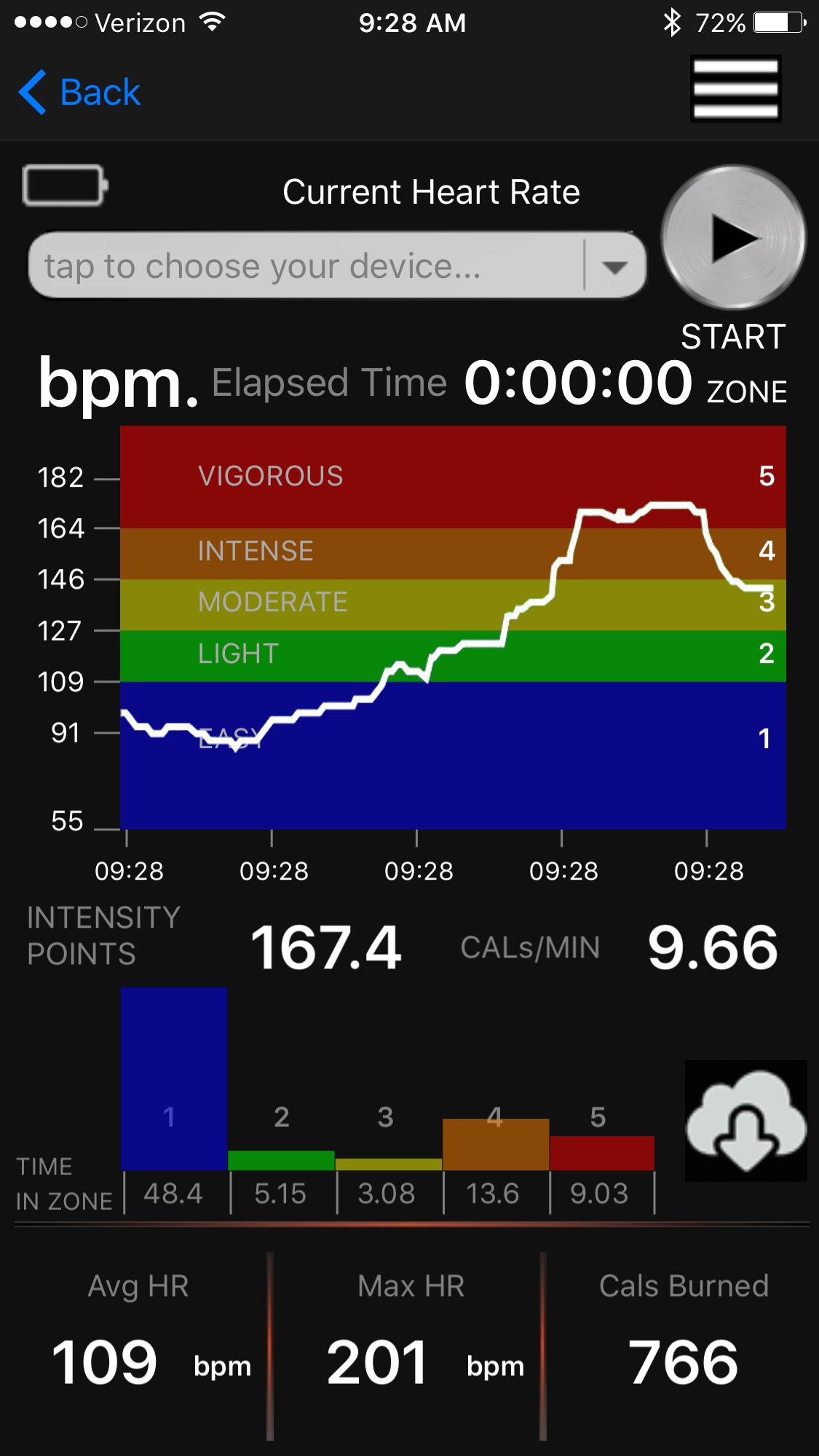This screenshot has height=1456, width=819.
Task: Tap the cloud download icon
Action: click(746, 1121)
